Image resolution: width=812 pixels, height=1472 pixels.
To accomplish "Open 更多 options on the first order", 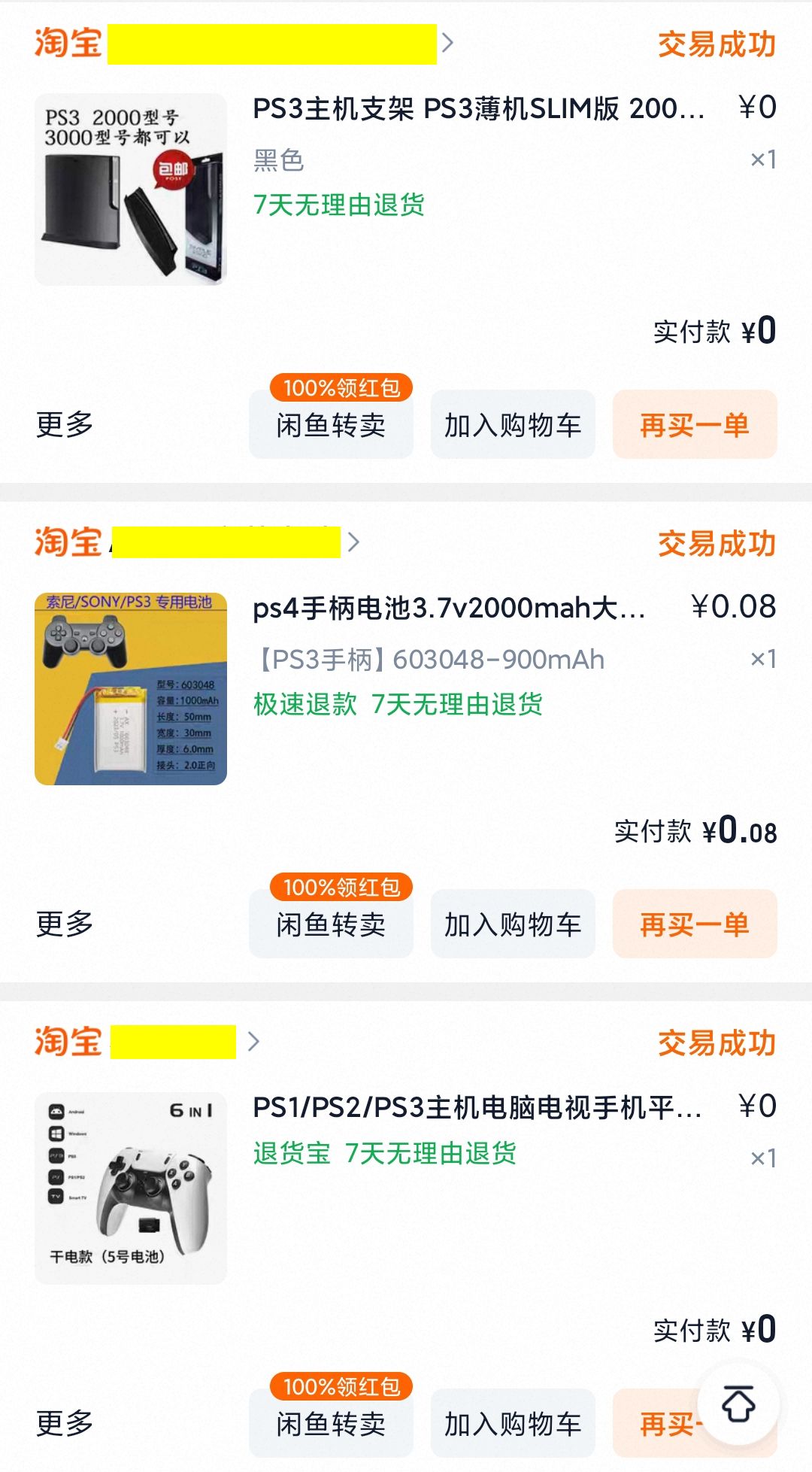I will click(65, 424).
